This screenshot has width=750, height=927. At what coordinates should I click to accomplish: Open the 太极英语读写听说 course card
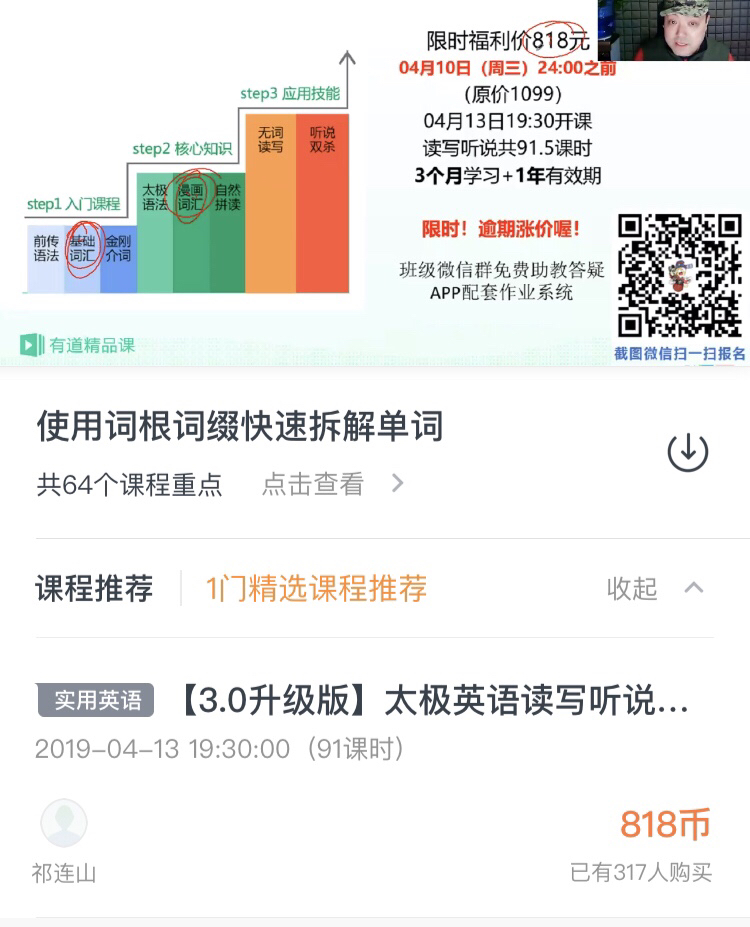coord(433,702)
